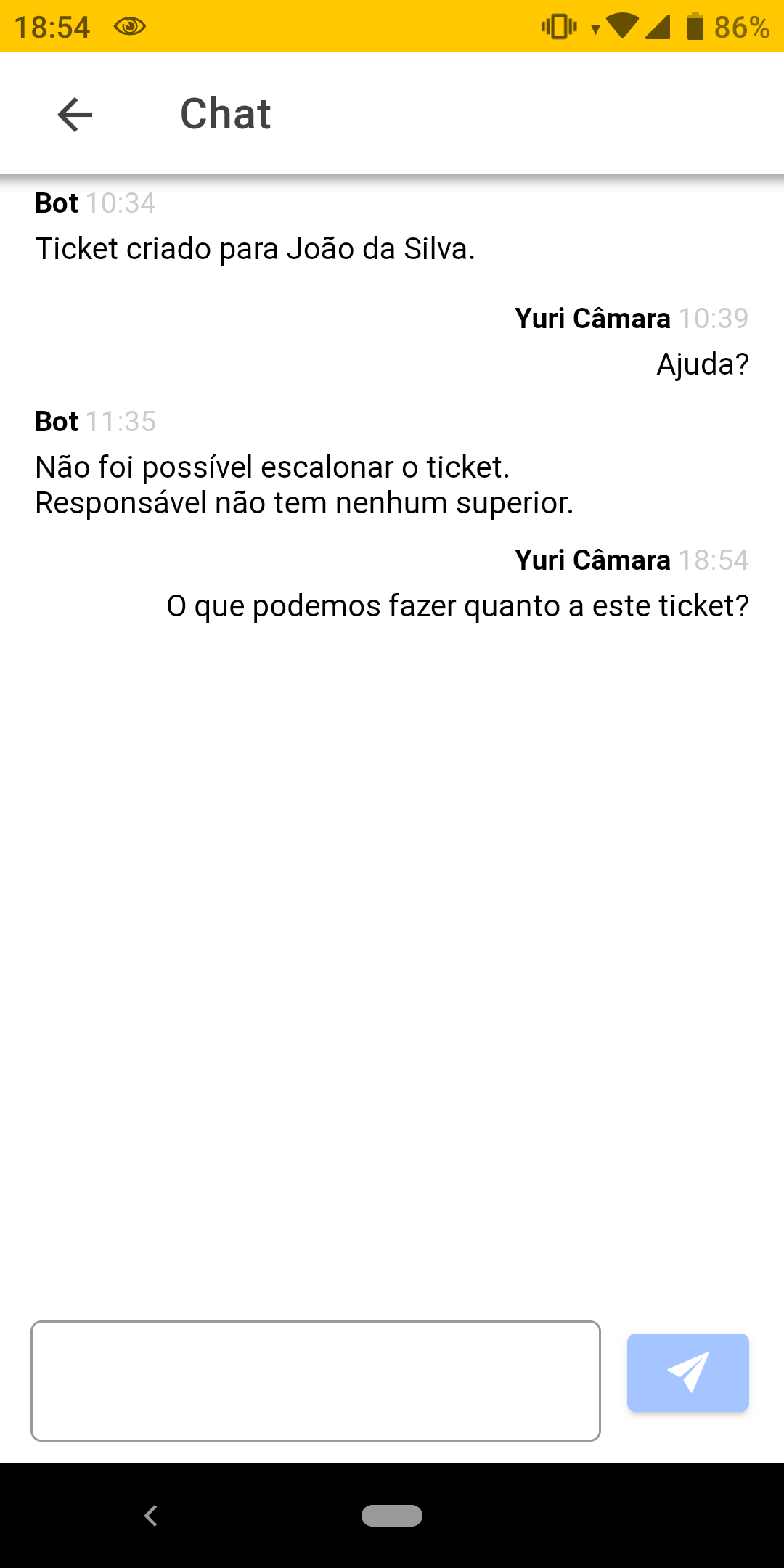Tap the 86% battery percentage text
Viewport: 784px width, 1568px height.
740,26
